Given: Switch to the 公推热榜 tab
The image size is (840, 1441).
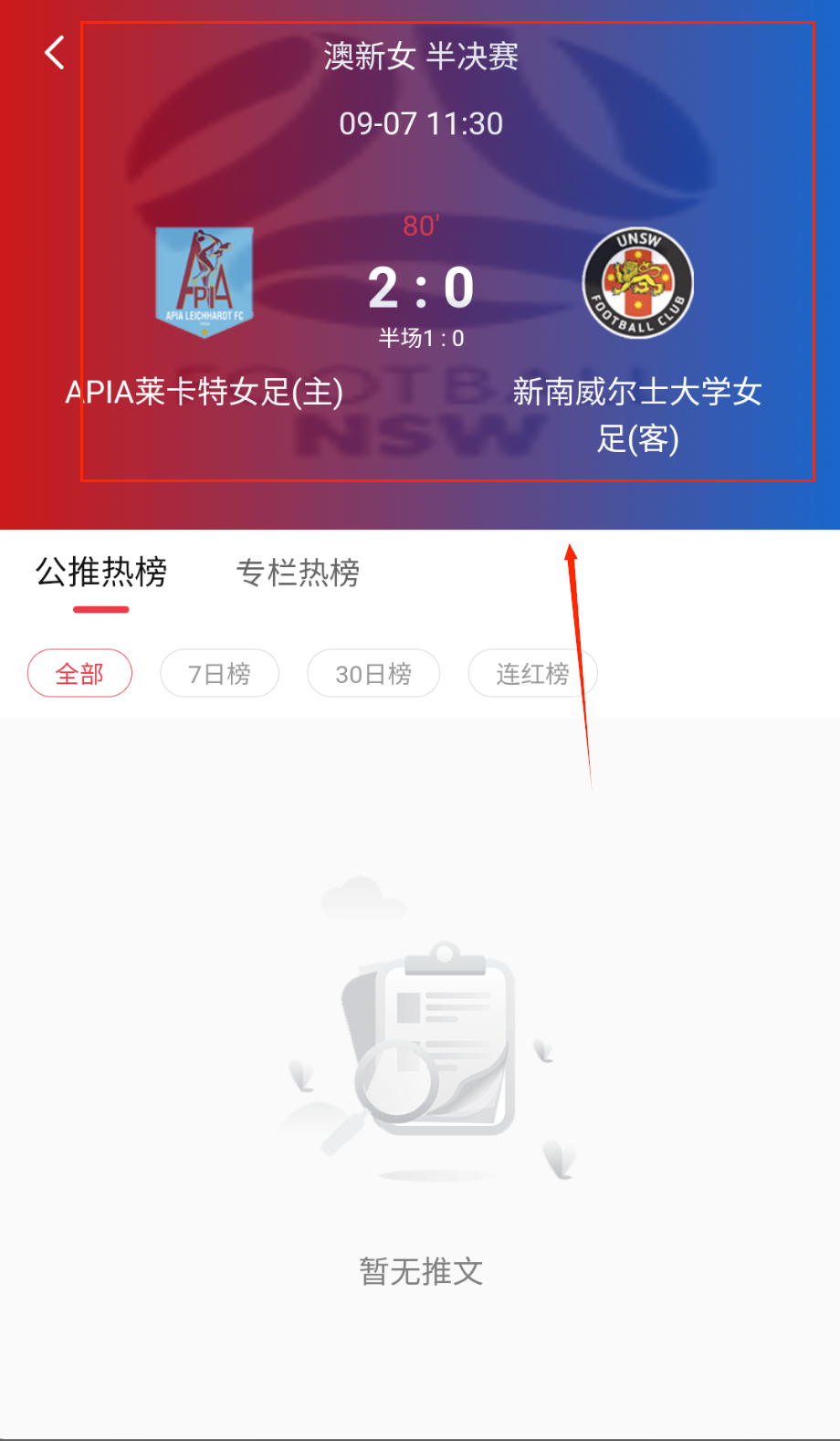Looking at the screenshot, I should tap(101, 573).
